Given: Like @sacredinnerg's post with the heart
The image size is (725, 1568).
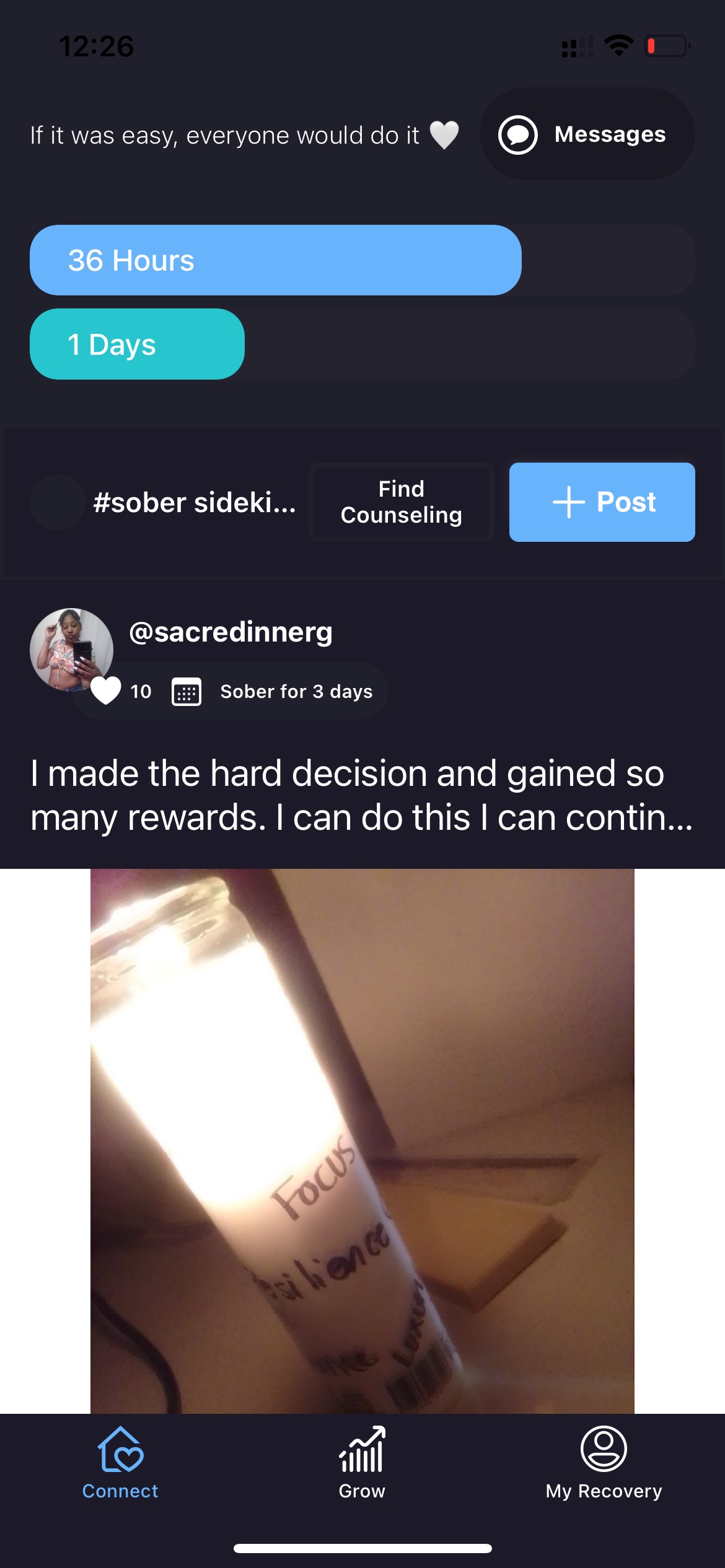Looking at the screenshot, I should [106, 691].
